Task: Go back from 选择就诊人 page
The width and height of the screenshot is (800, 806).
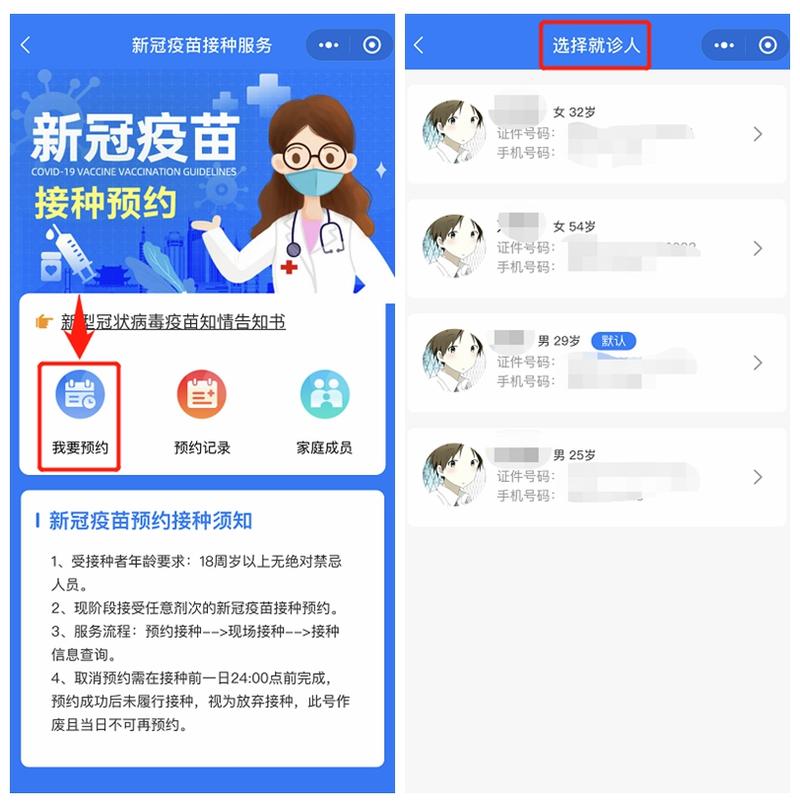Action: click(419, 45)
